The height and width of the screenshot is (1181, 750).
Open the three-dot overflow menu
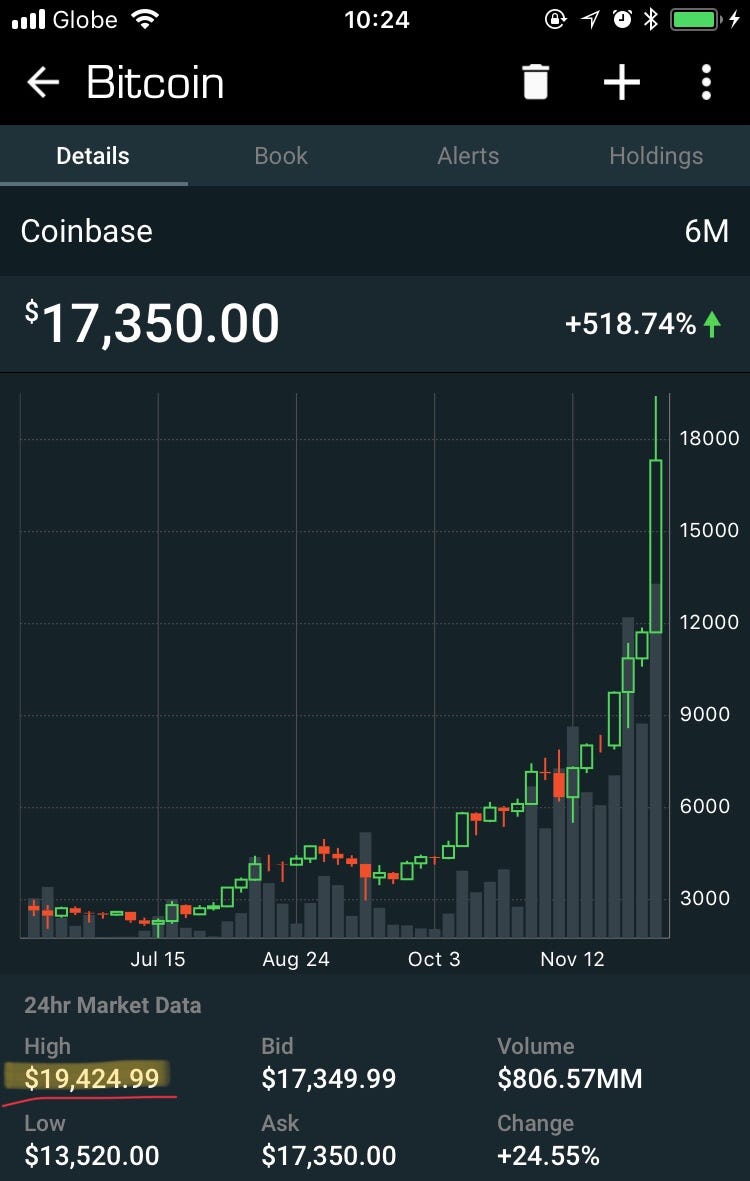706,82
